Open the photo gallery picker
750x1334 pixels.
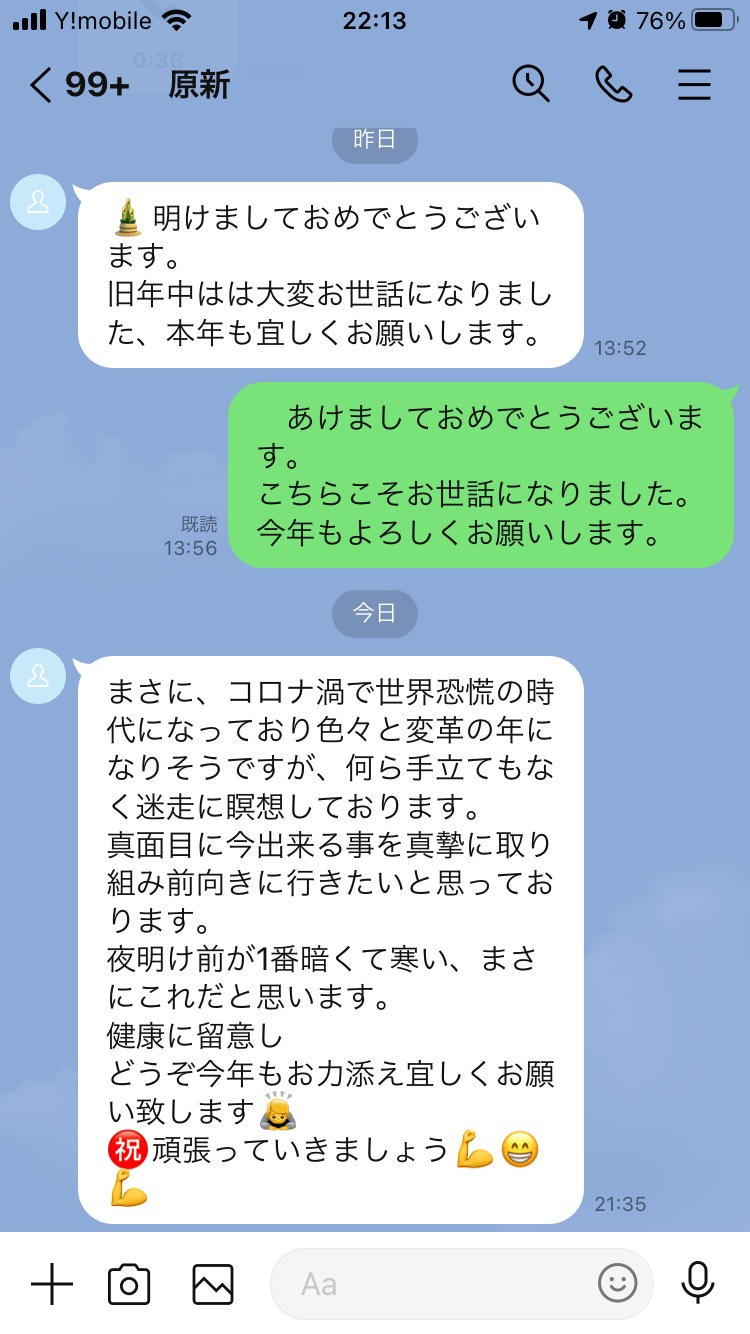point(213,1283)
